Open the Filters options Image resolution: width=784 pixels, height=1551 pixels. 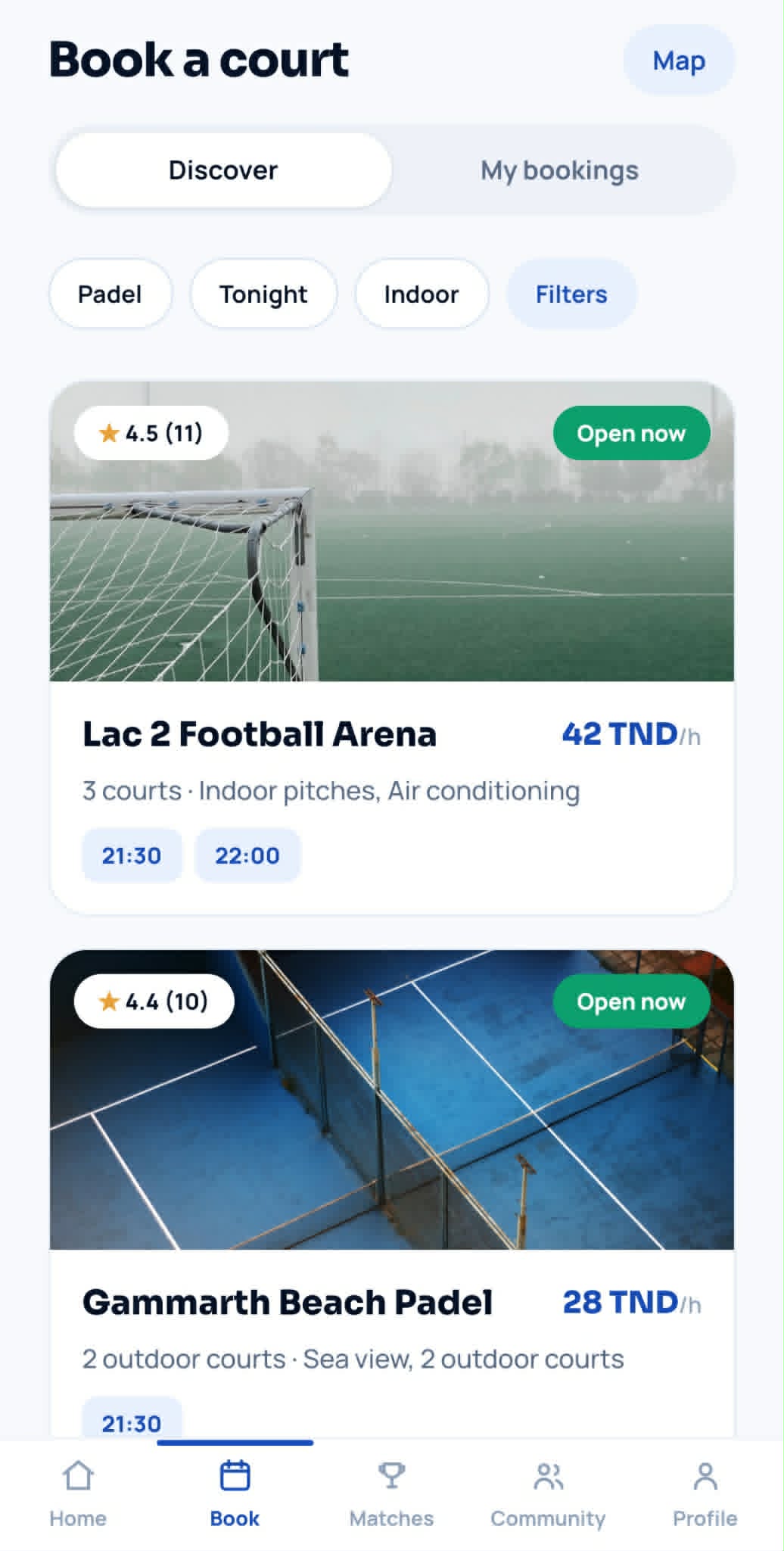point(571,294)
